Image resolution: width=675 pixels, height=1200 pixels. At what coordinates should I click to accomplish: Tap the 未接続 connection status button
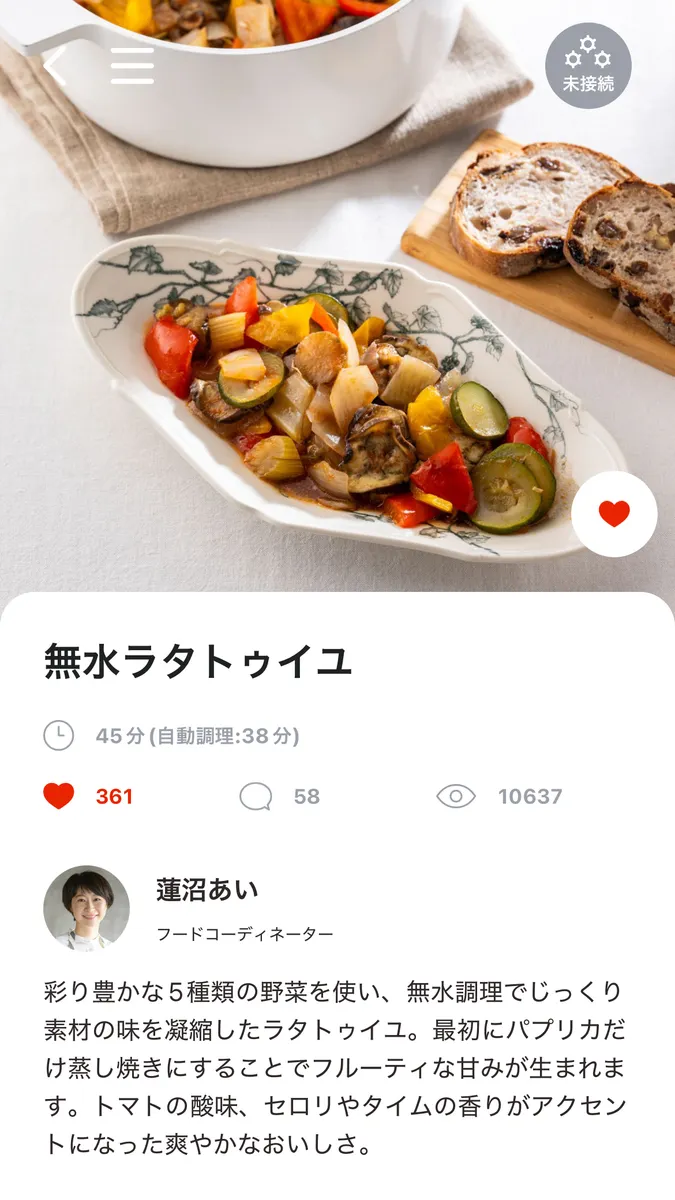pos(588,66)
